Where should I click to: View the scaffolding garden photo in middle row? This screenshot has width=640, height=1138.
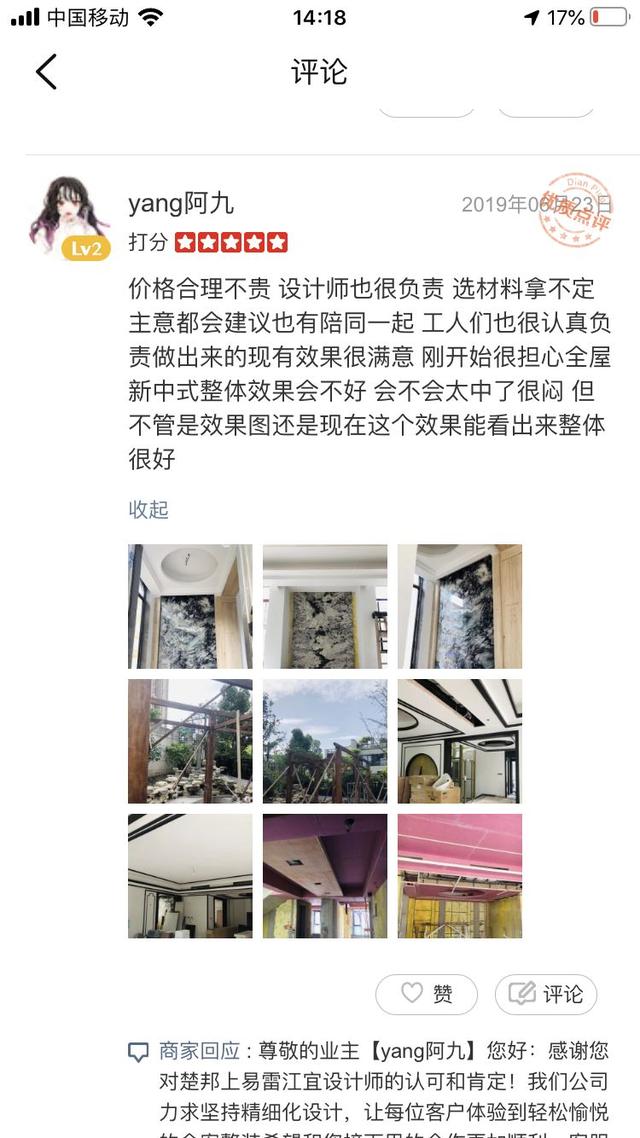(190, 741)
